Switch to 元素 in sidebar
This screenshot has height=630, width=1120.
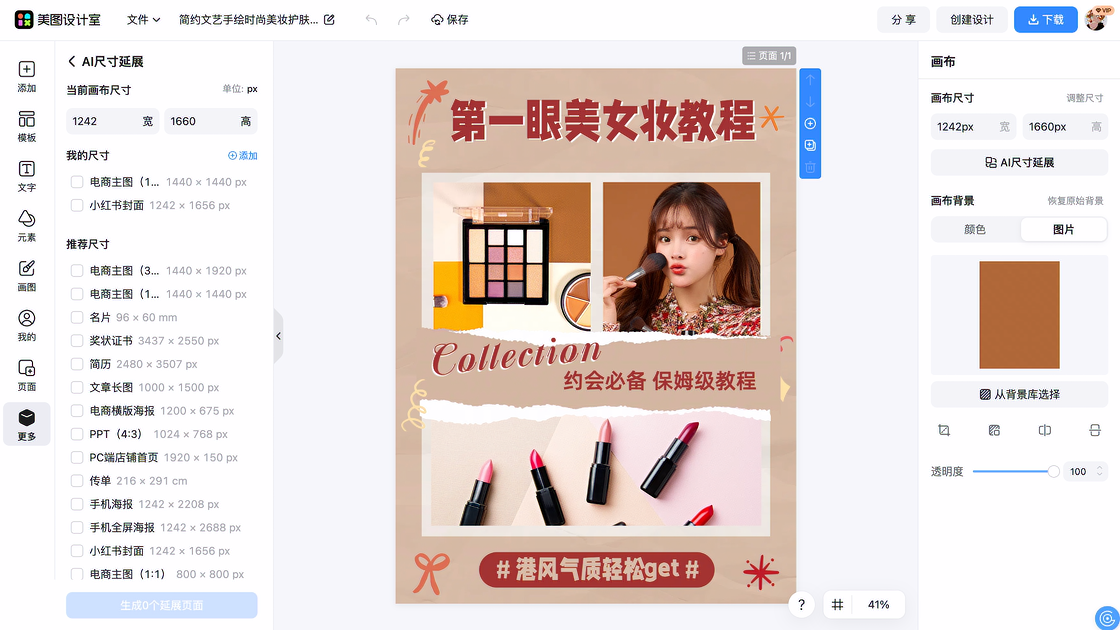tap(27, 226)
